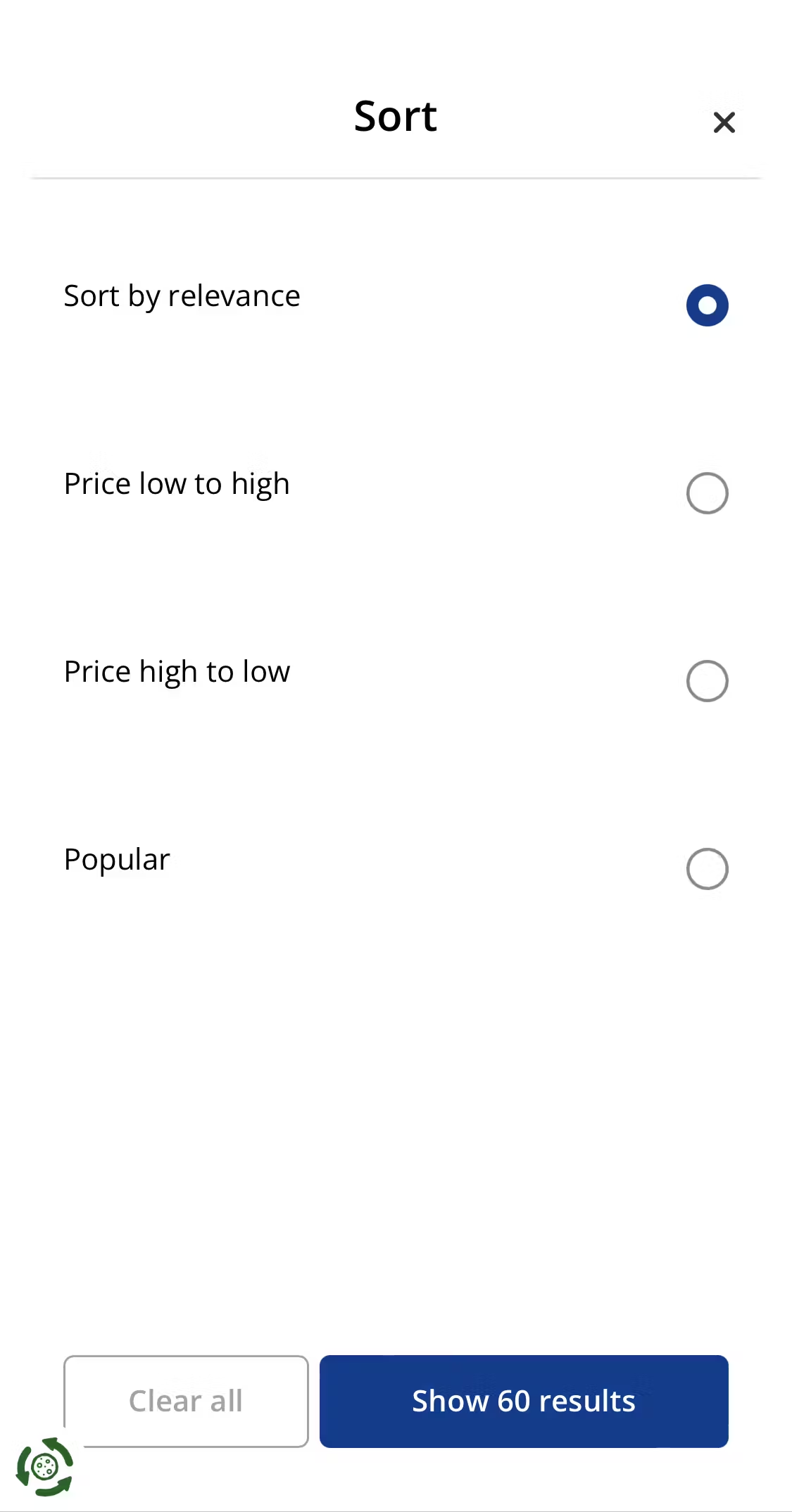Click the Price low to high label

click(x=176, y=483)
